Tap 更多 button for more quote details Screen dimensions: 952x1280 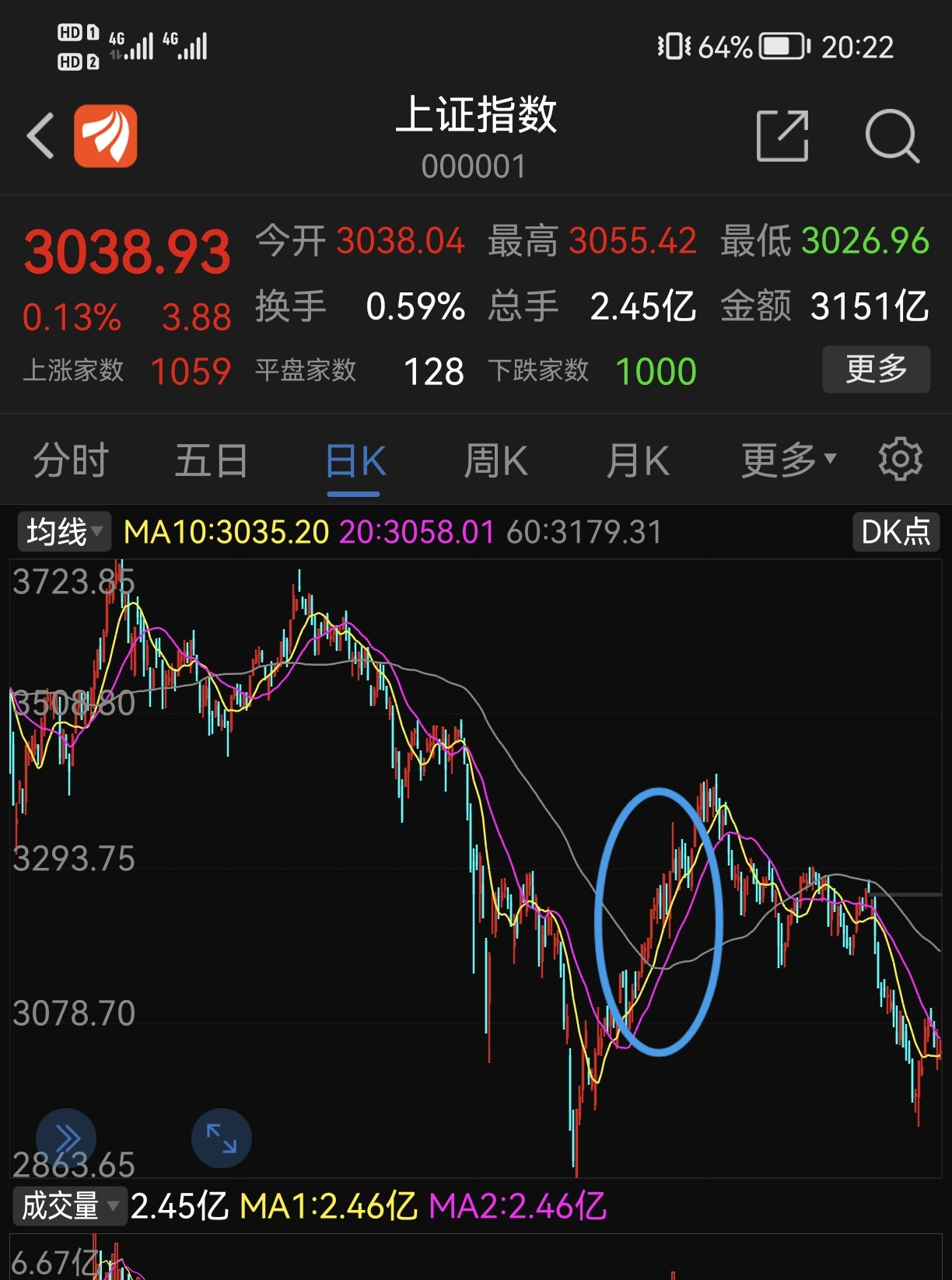pyautogui.click(x=876, y=369)
